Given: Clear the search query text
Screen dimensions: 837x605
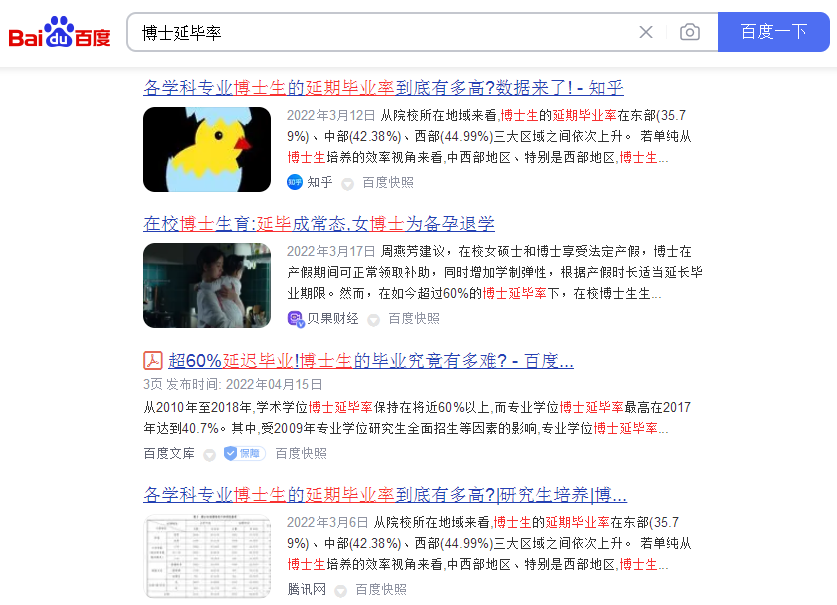Looking at the screenshot, I should tap(646, 32).
